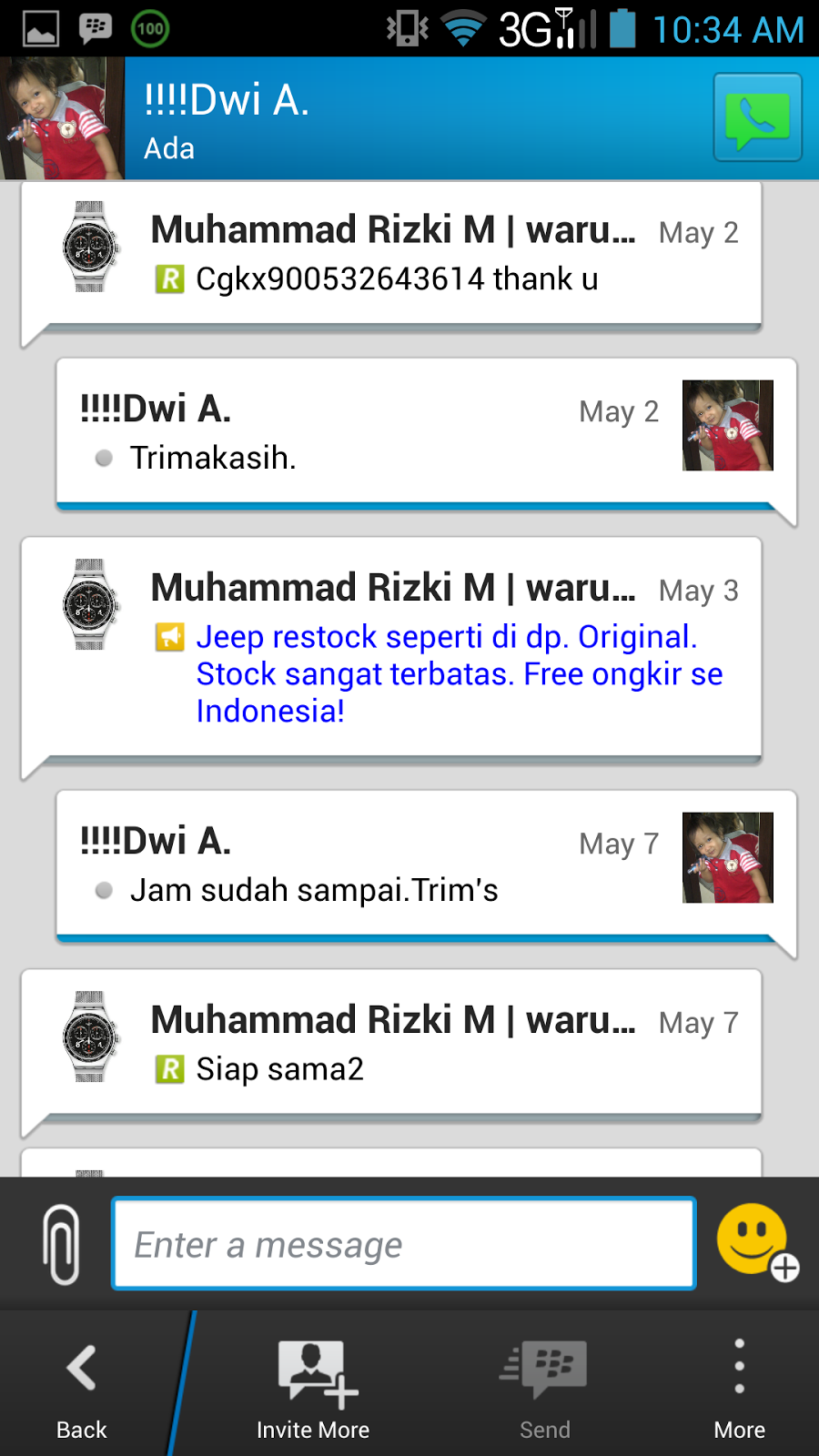Open the emoticon picker
Screen dimensions: 819x1456
coord(757,1242)
